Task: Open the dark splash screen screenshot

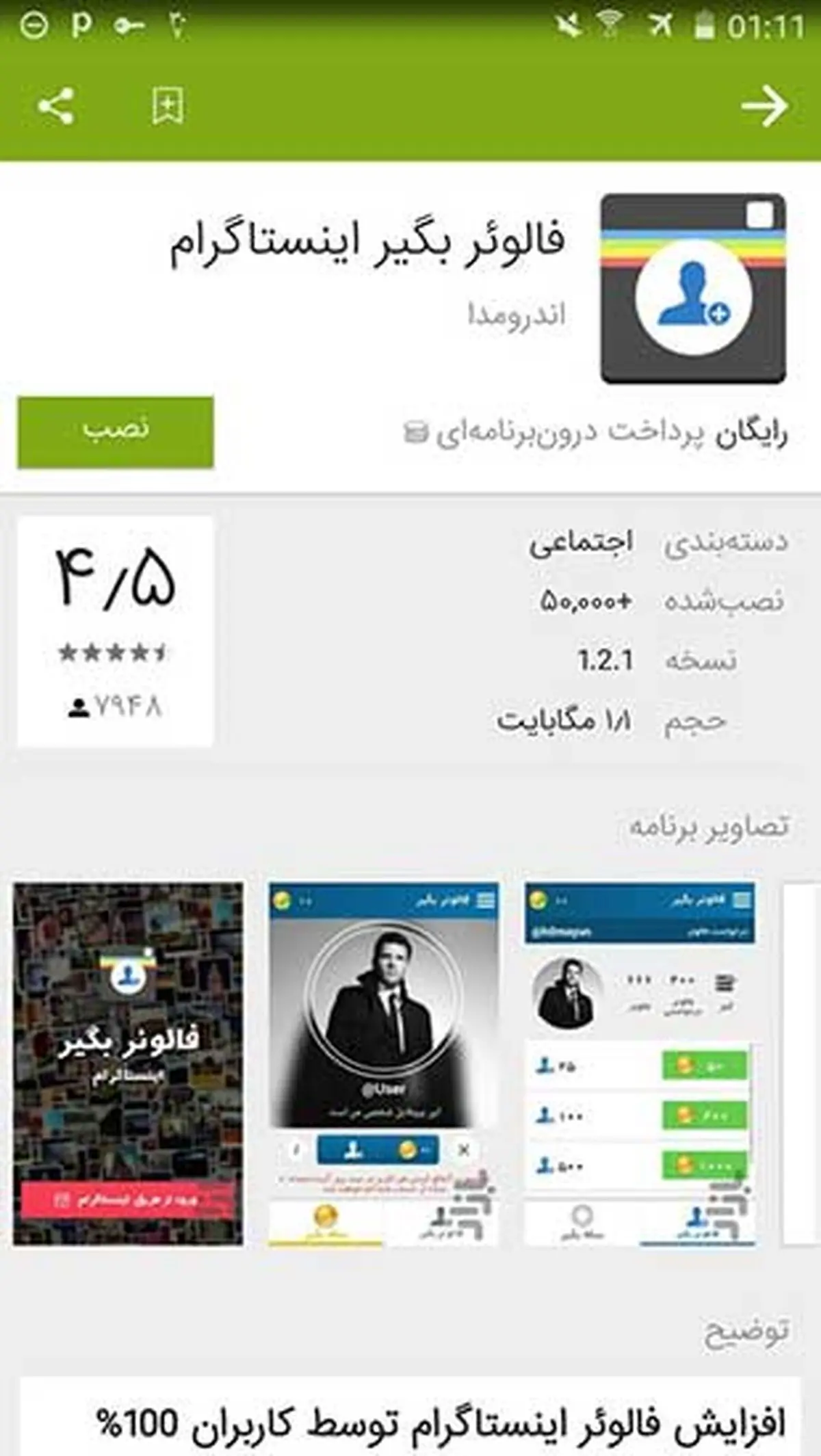Action: [x=128, y=1063]
